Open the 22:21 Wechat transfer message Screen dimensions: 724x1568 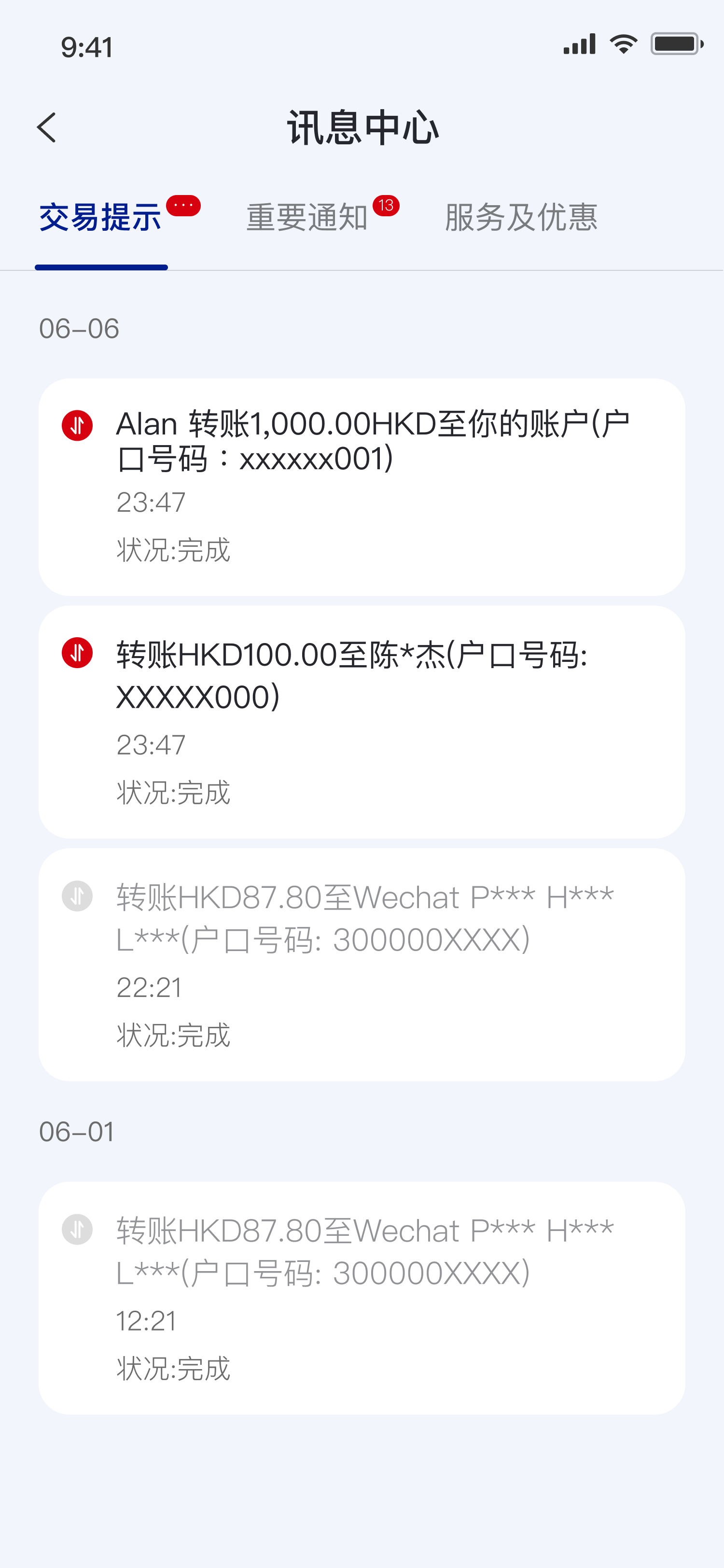click(362, 965)
